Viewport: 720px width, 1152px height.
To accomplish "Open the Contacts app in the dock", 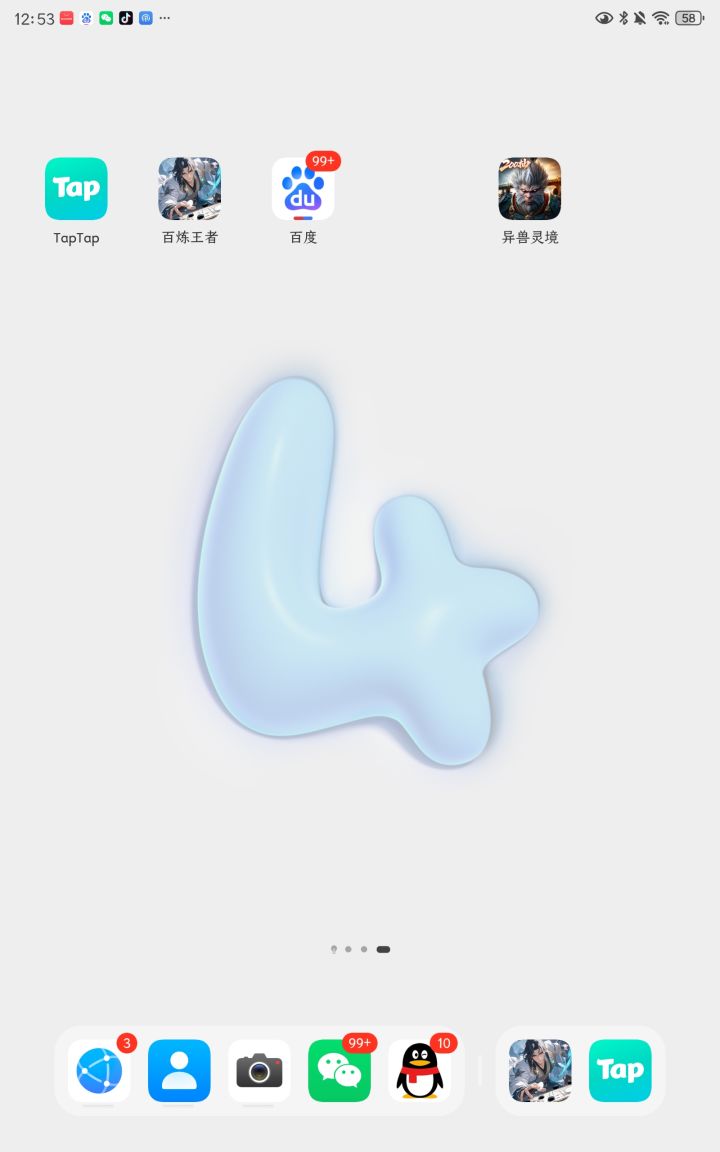I will tap(179, 1070).
